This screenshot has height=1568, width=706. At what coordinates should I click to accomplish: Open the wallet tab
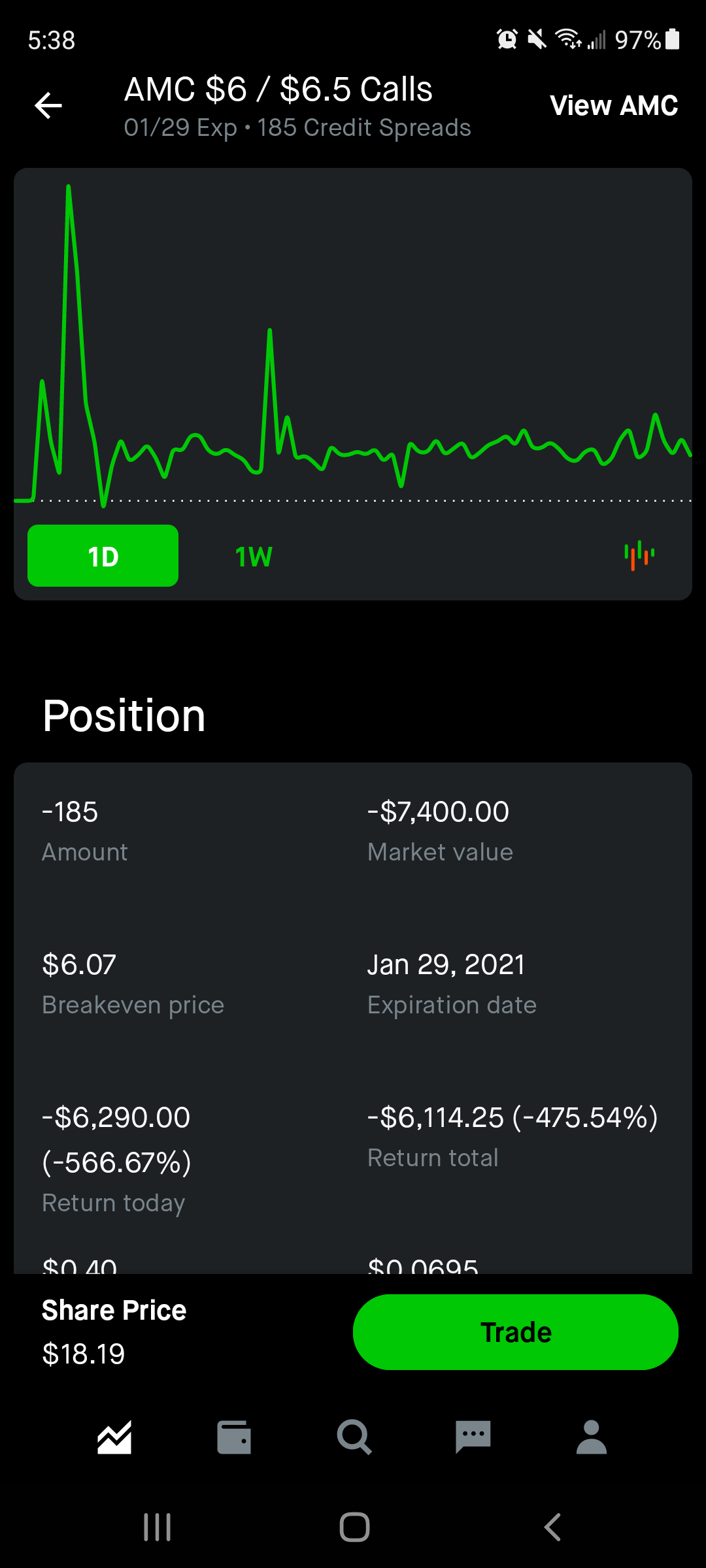pos(234,1437)
